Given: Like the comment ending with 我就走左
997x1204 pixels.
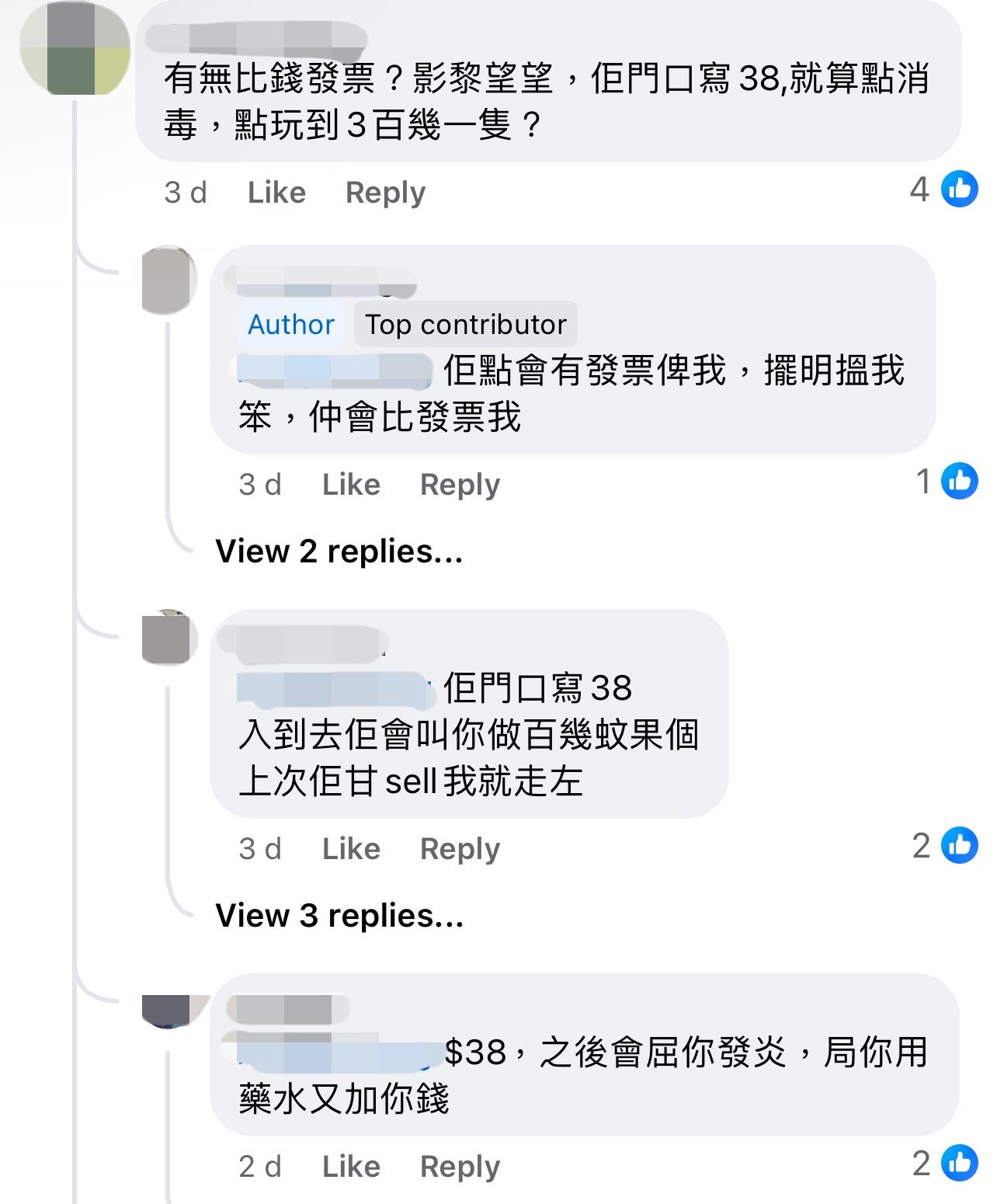Looking at the screenshot, I should click(x=351, y=848).
